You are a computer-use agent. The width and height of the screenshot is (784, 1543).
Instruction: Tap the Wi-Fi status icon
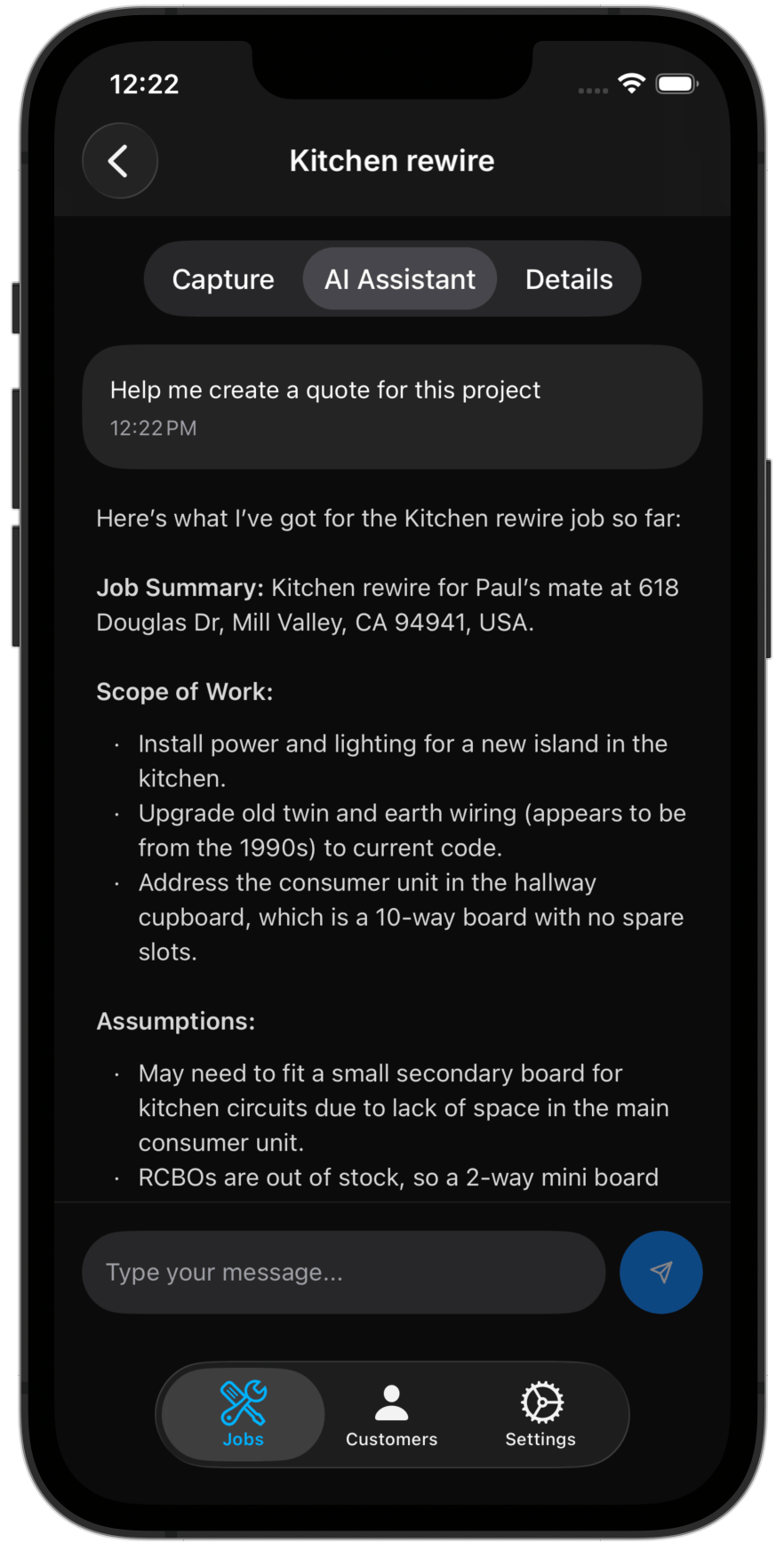click(631, 84)
